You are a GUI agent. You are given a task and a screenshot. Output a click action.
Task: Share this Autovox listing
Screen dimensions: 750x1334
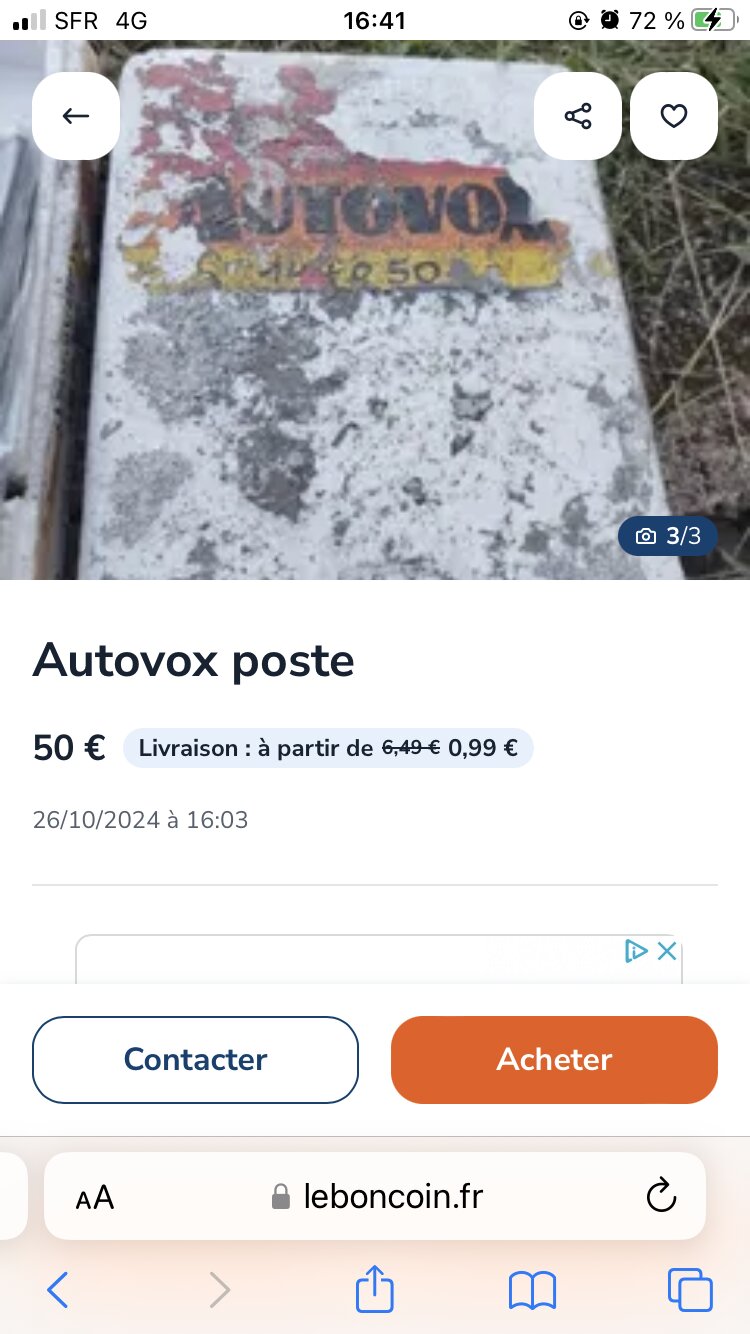pos(578,116)
